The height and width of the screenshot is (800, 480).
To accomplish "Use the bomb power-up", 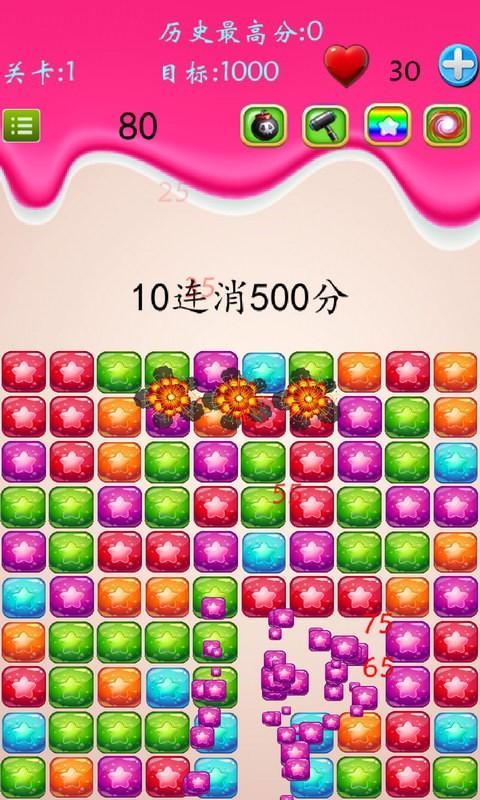I will tap(264, 126).
